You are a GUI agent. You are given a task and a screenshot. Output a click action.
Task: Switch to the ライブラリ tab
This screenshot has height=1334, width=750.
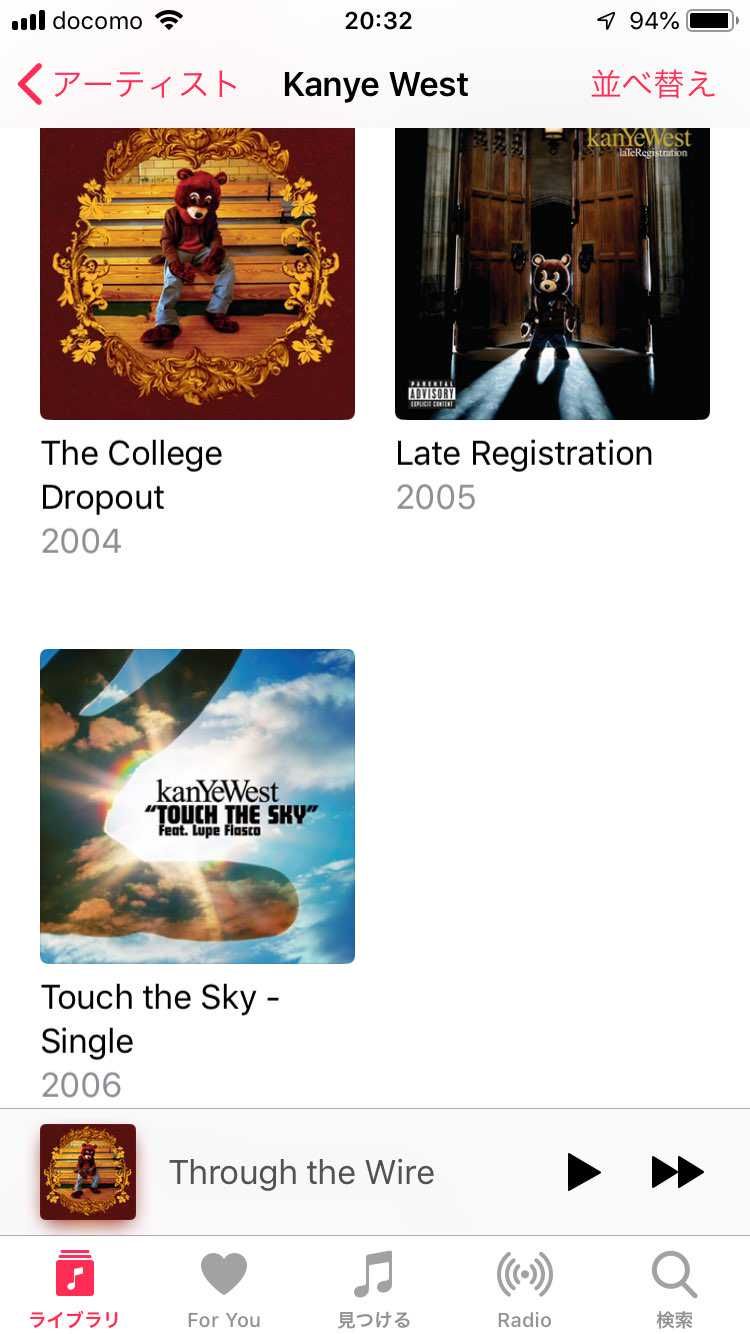point(75,1289)
